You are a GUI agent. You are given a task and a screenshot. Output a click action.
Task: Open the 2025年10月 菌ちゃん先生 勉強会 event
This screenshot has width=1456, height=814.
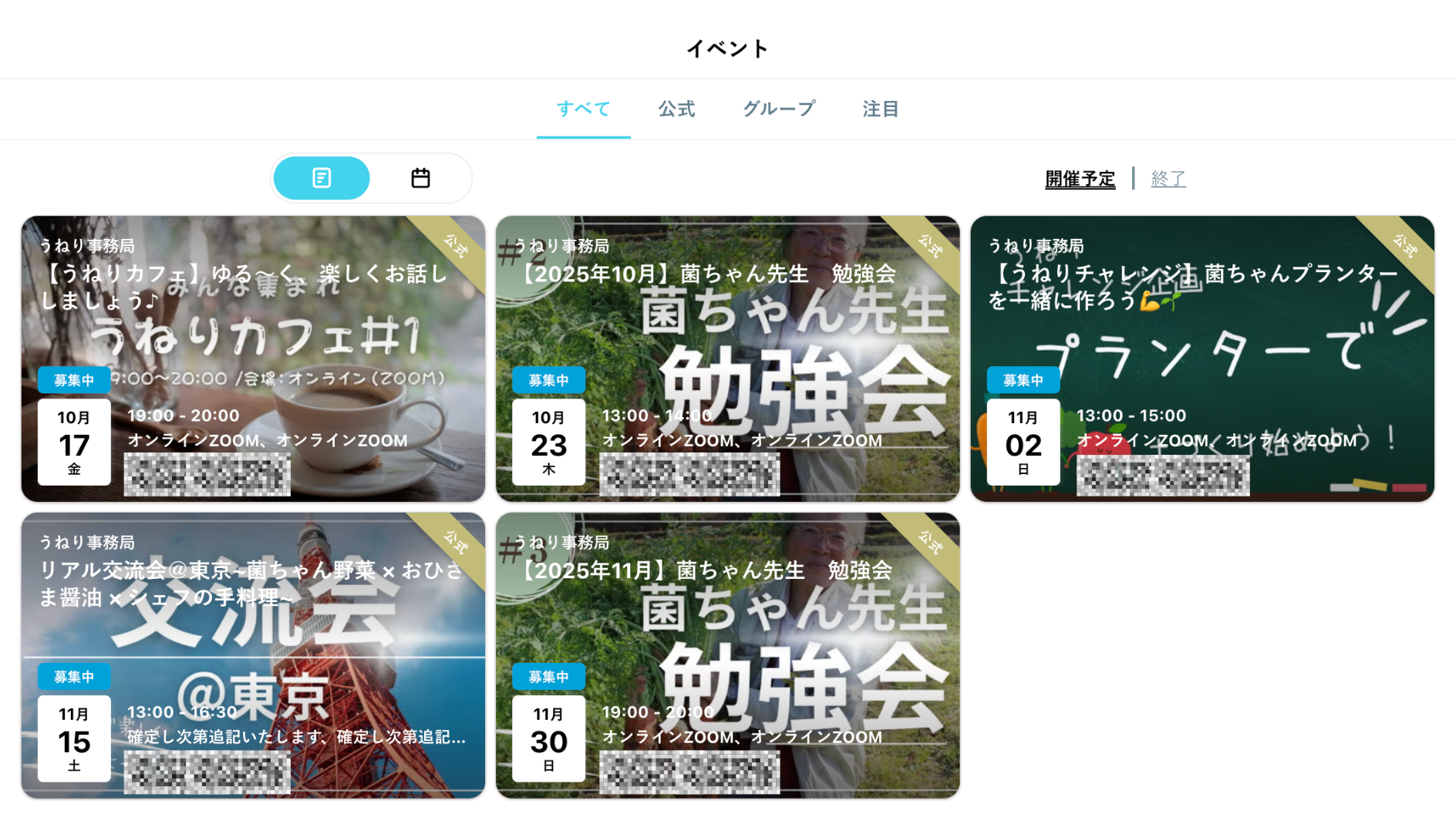click(x=727, y=339)
